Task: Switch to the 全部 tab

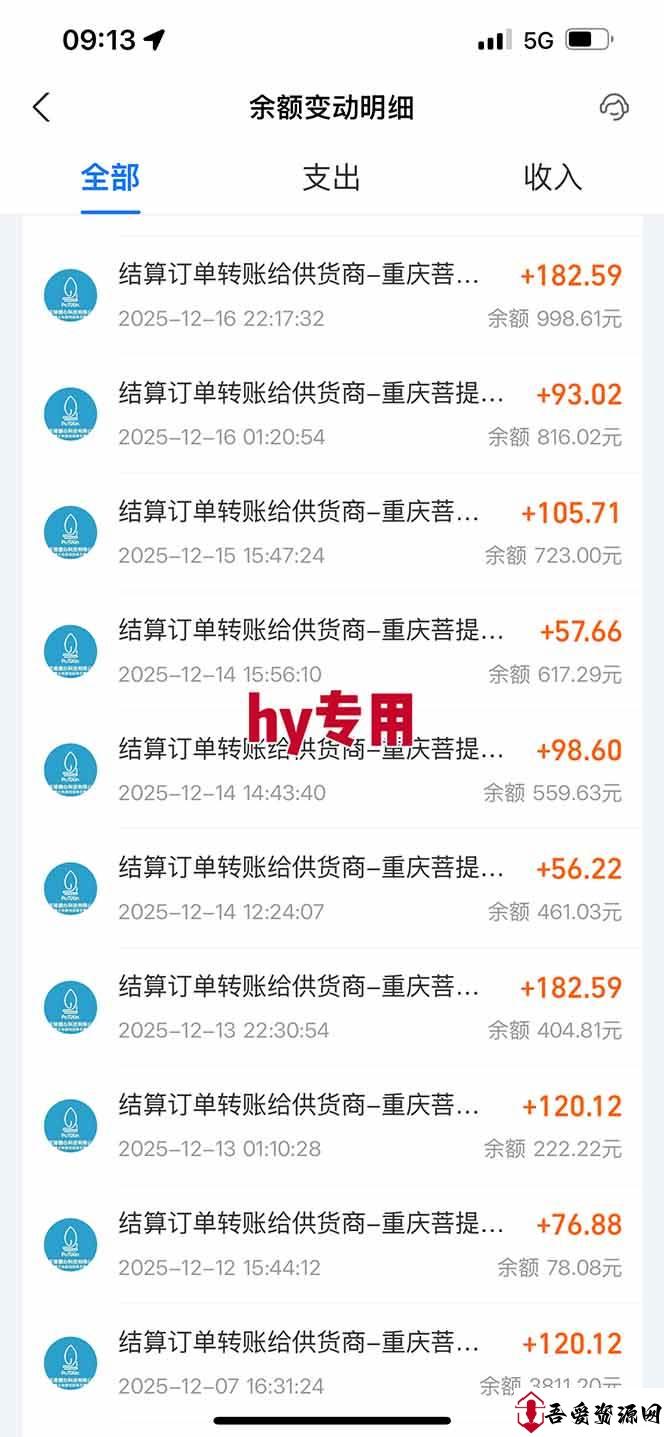Action: (110, 178)
